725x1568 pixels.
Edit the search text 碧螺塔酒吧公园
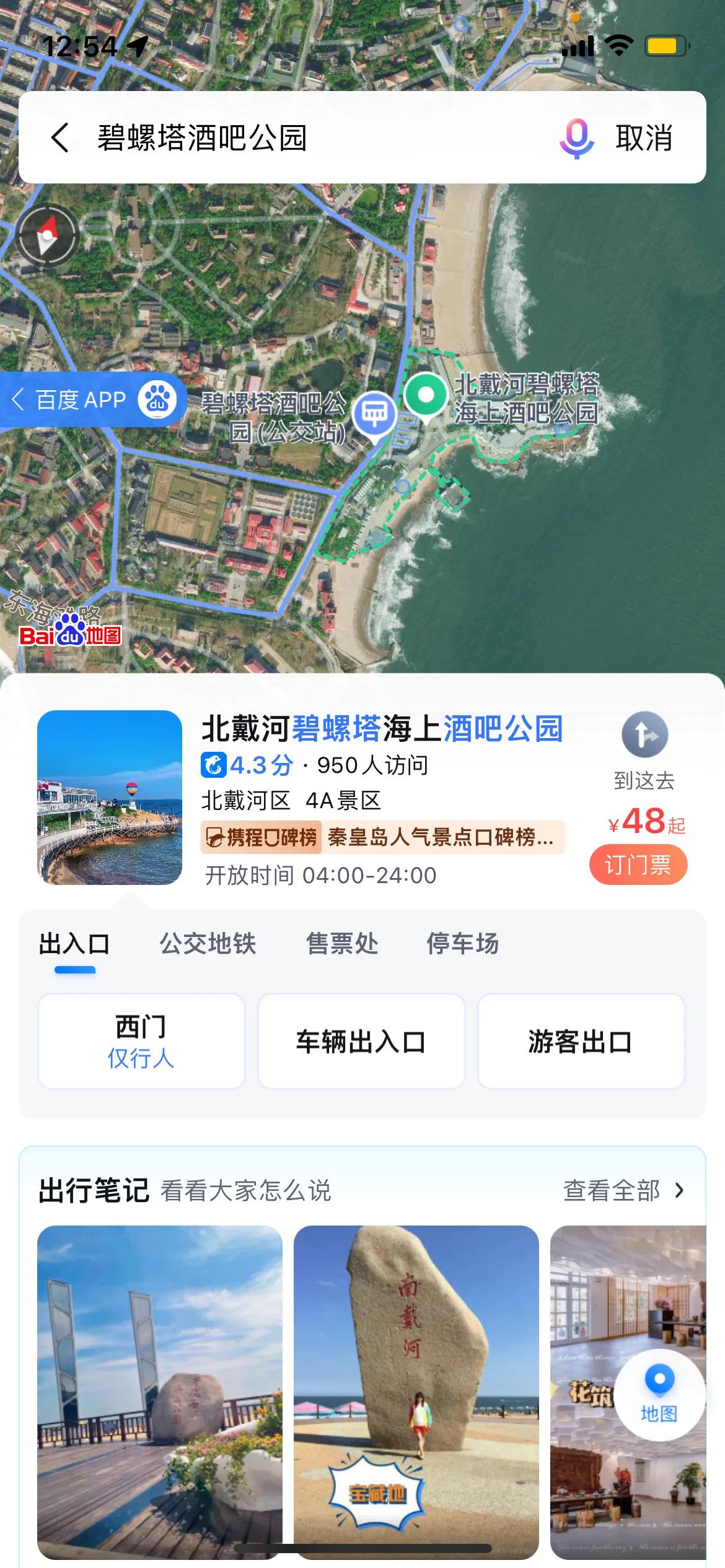click(202, 137)
